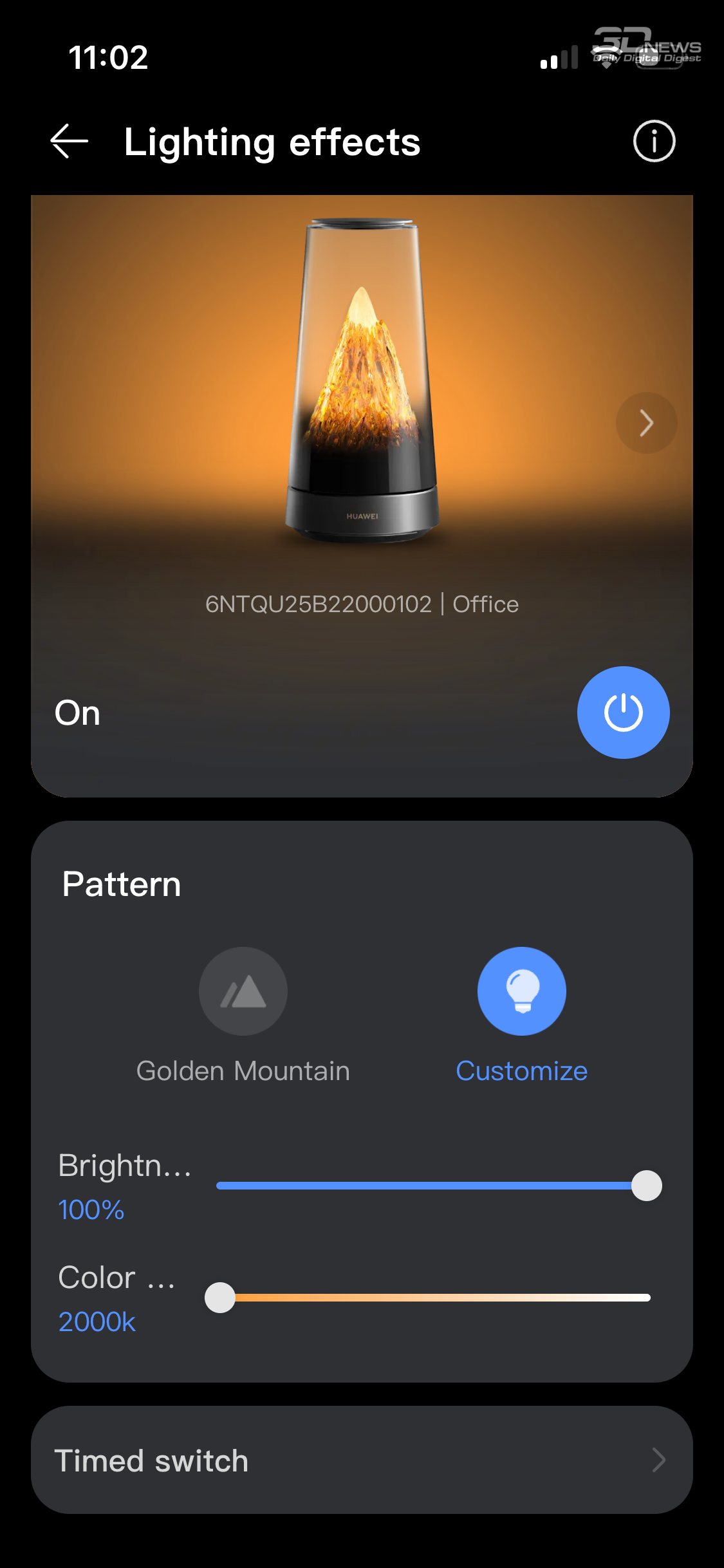The image size is (724, 1568).
Task: Select the Customize pattern
Action: click(x=521, y=991)
